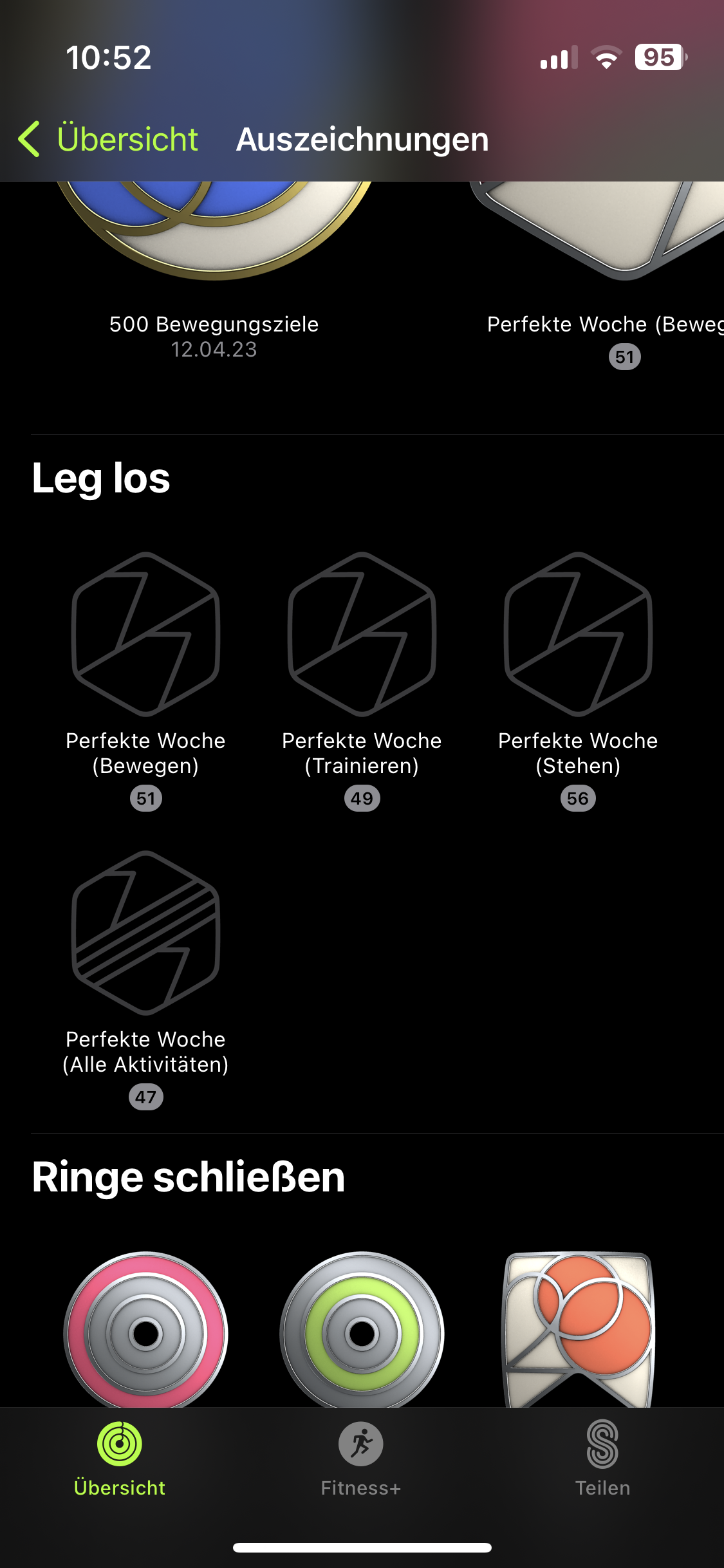The height and width of the screenshot is (1568, 724).
Task: Open the pink ring award under Ringe schließen
Action: coord(145,1330)
